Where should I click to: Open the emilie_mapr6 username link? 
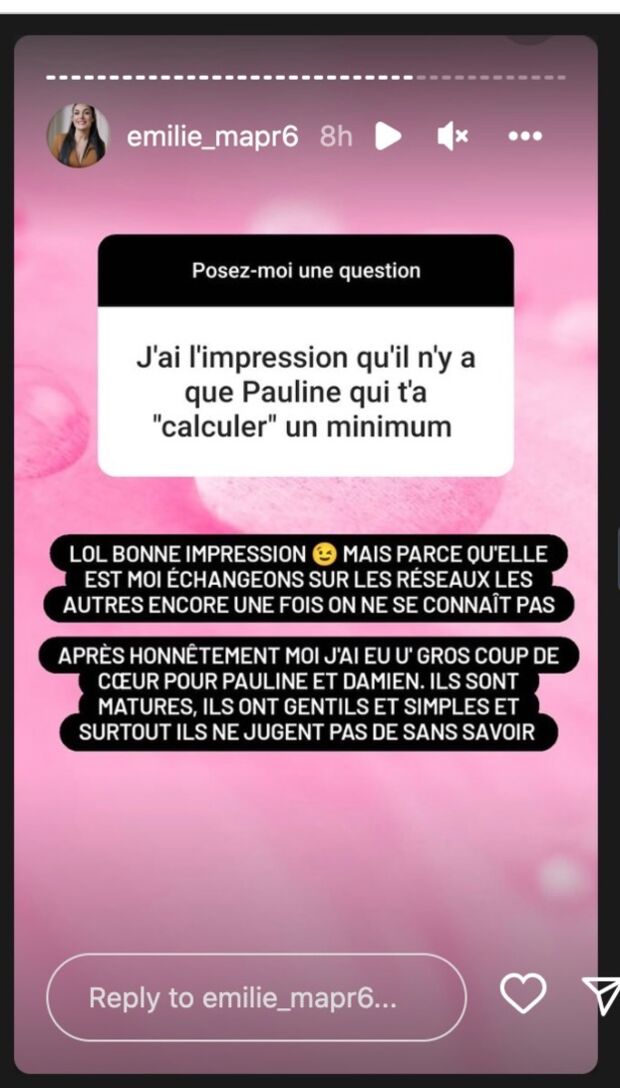click(212, 137)
